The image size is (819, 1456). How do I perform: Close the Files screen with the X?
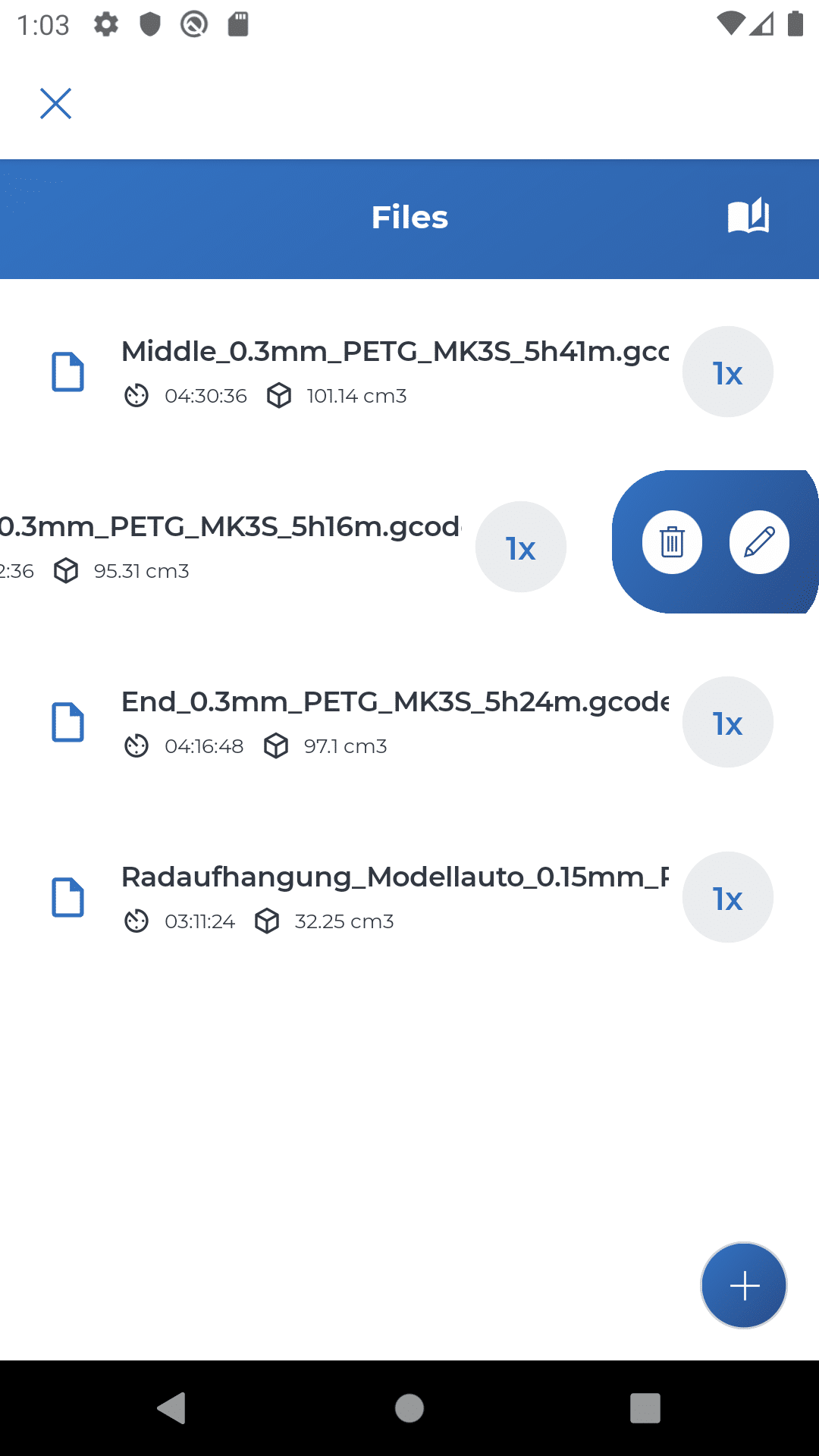[55, 104]
